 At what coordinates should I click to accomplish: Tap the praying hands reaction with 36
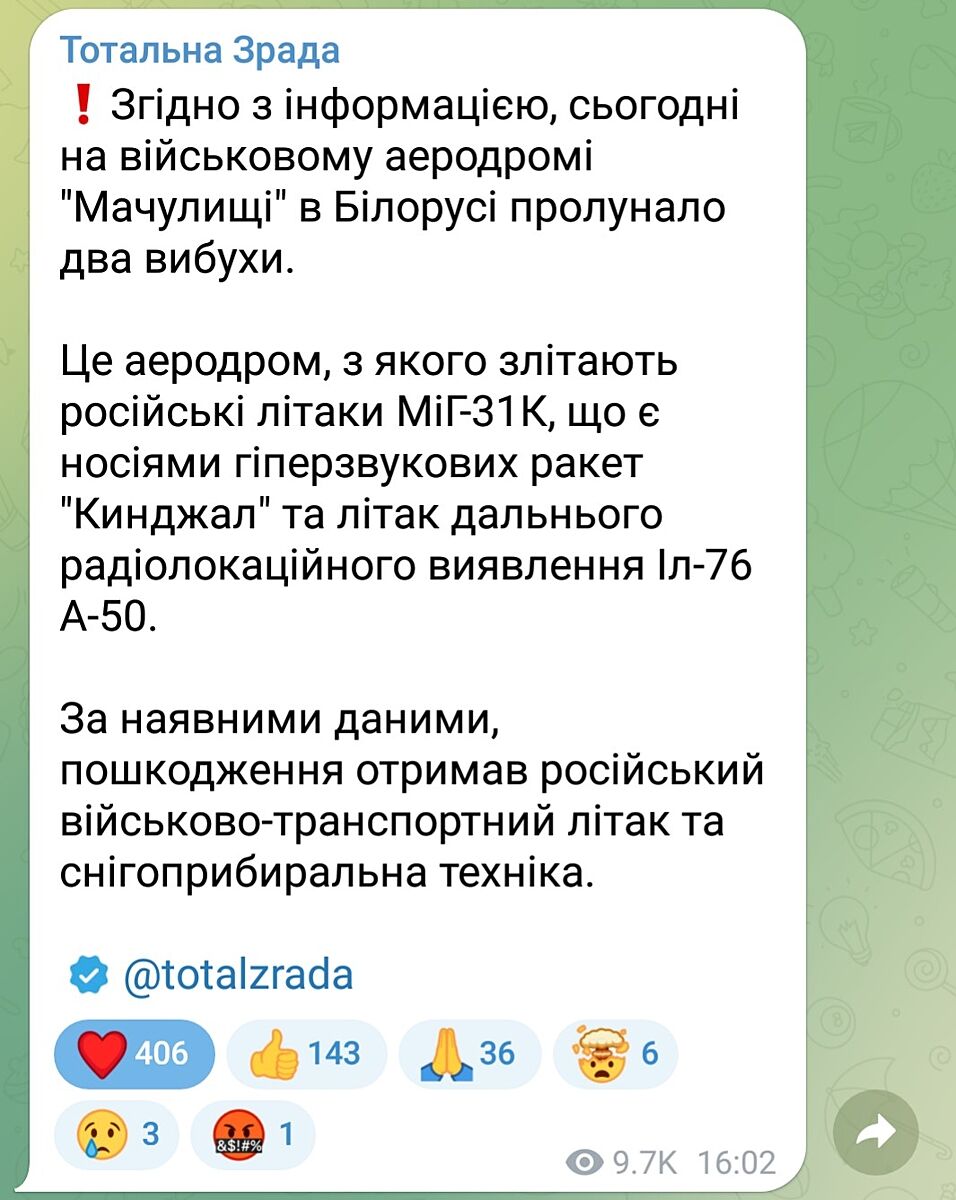tap(469, 1053)
